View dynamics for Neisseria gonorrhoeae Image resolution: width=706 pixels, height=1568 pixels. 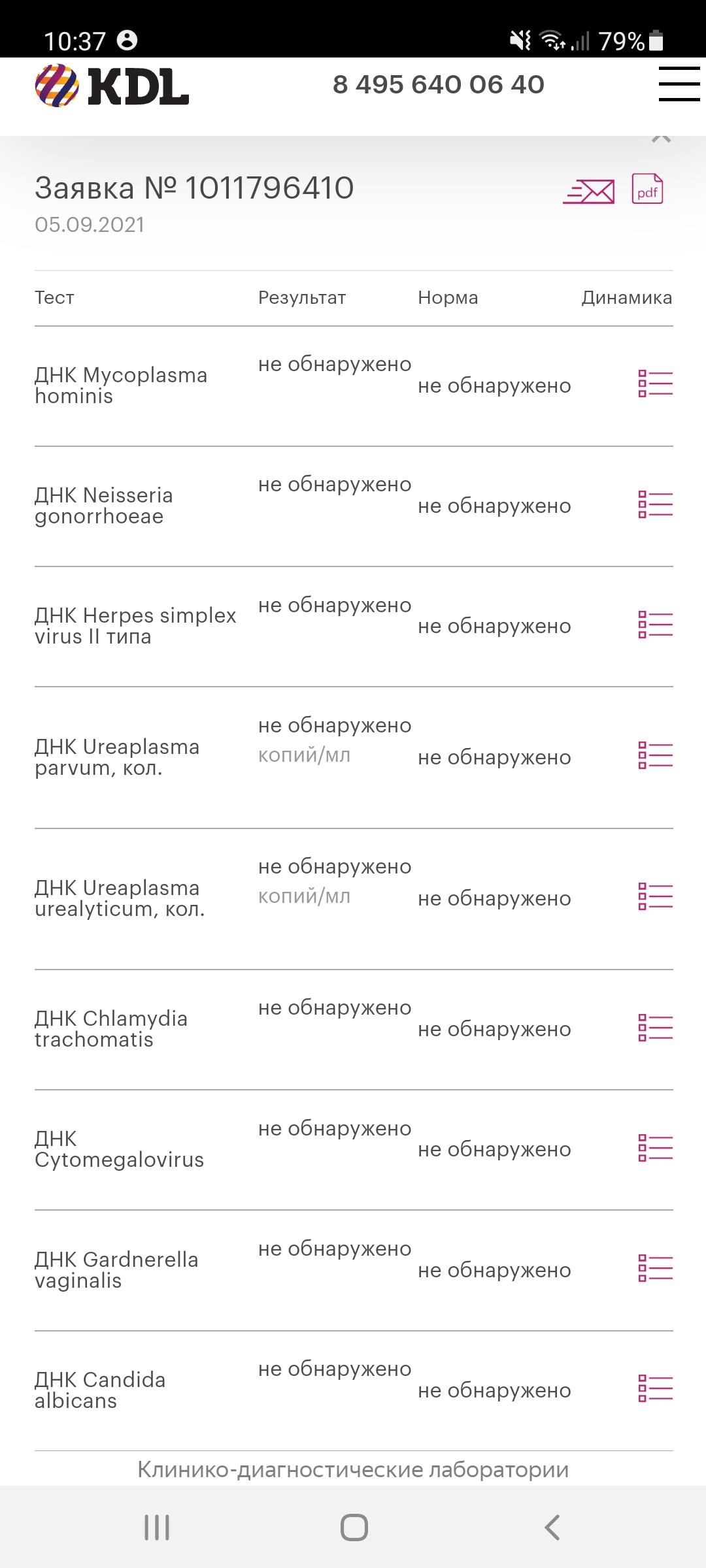(x=655, y=504)
